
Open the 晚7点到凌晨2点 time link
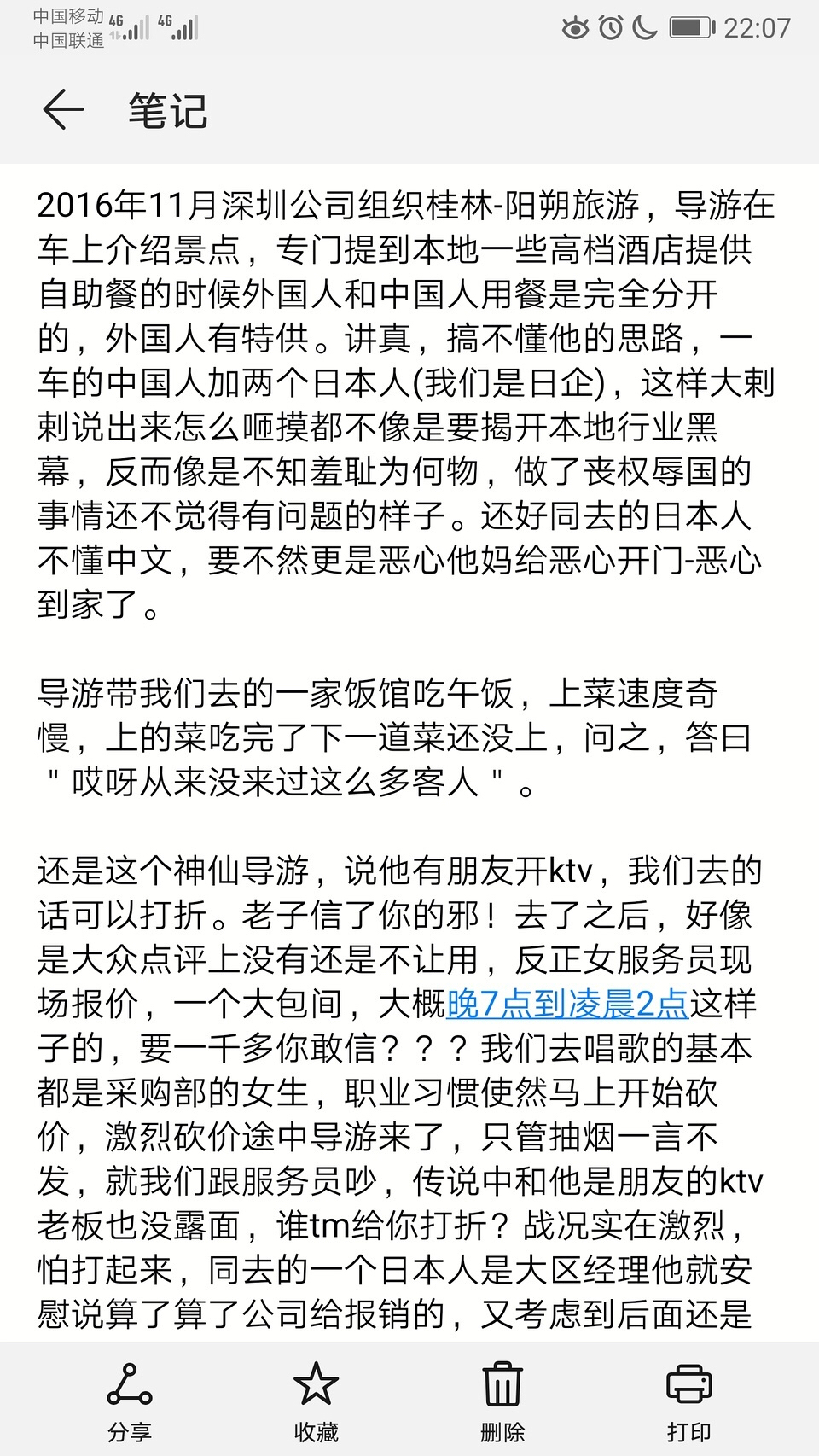567,1004
